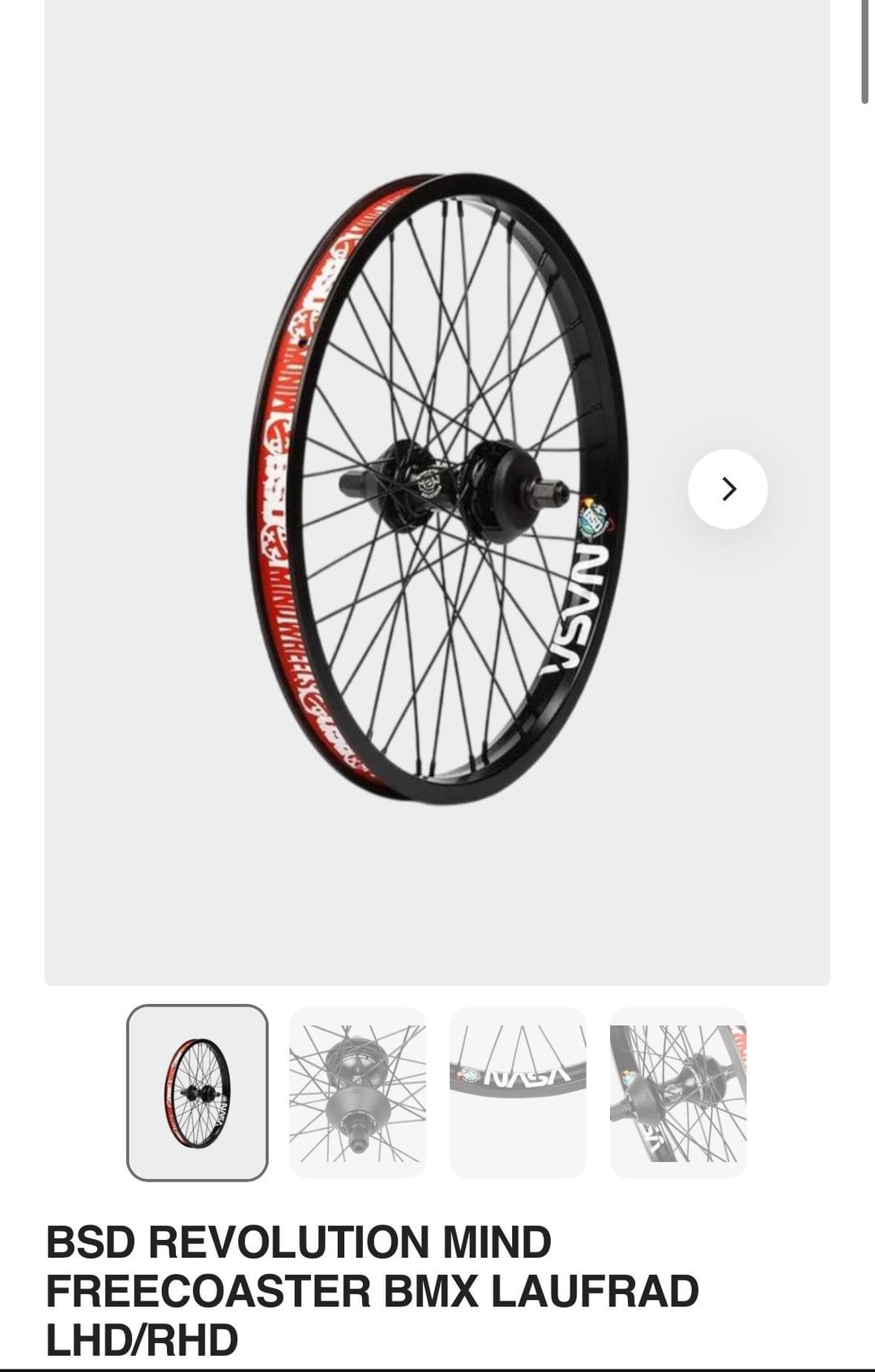Select the first full wheel thumbnail
The height and width of the screenshot is (1372, 875).
click(197, 1092)
